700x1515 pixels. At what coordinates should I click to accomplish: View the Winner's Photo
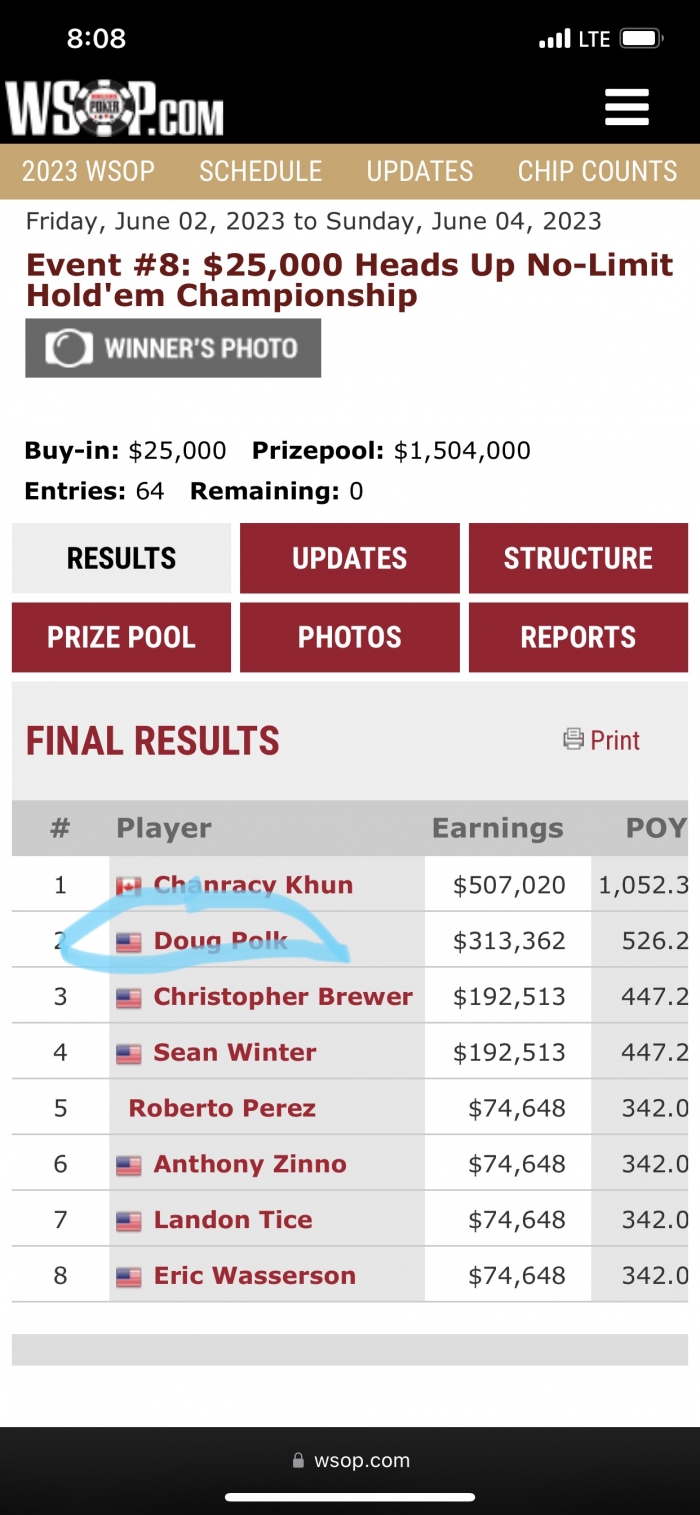point(173,348)
